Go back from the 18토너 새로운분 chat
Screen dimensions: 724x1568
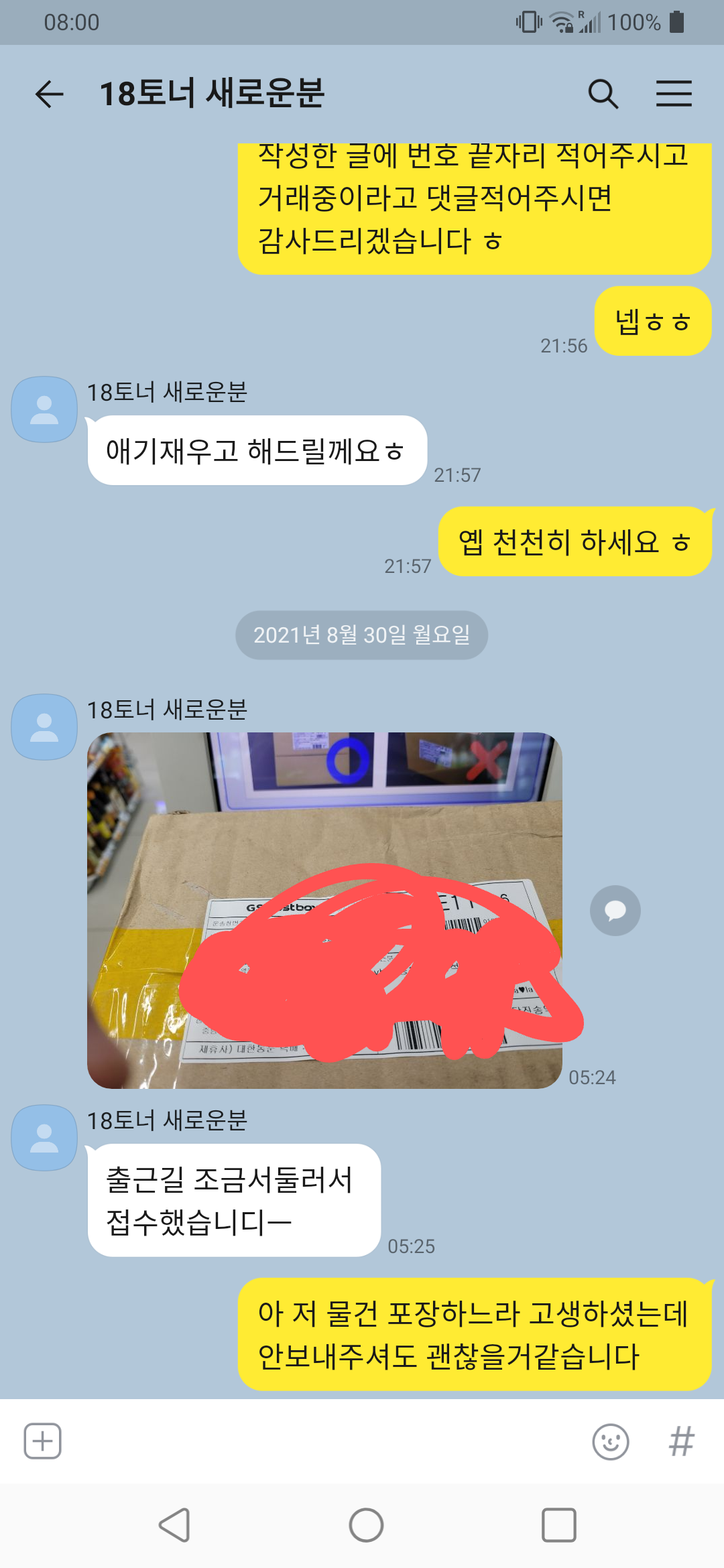(49, 94)
